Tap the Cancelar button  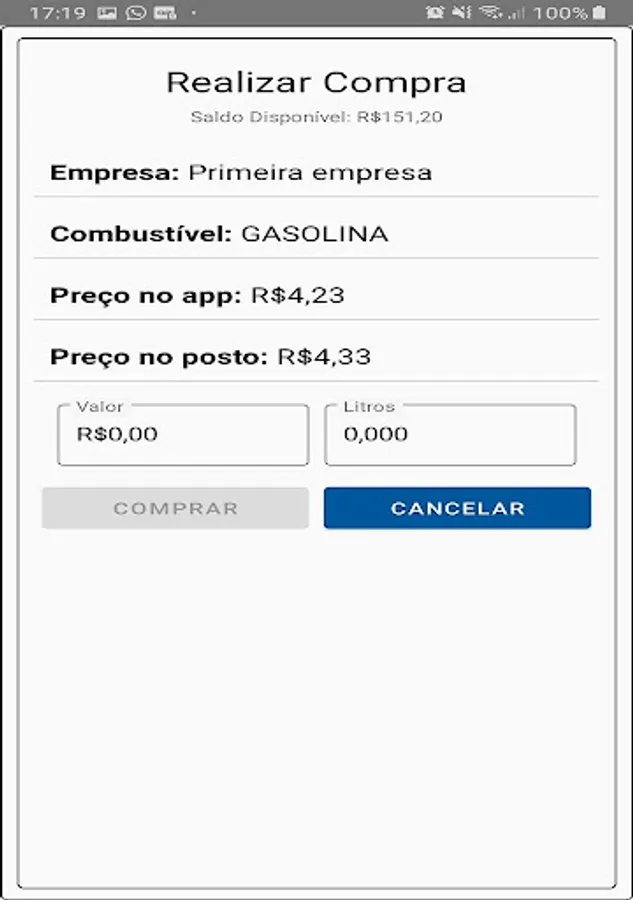457,508
